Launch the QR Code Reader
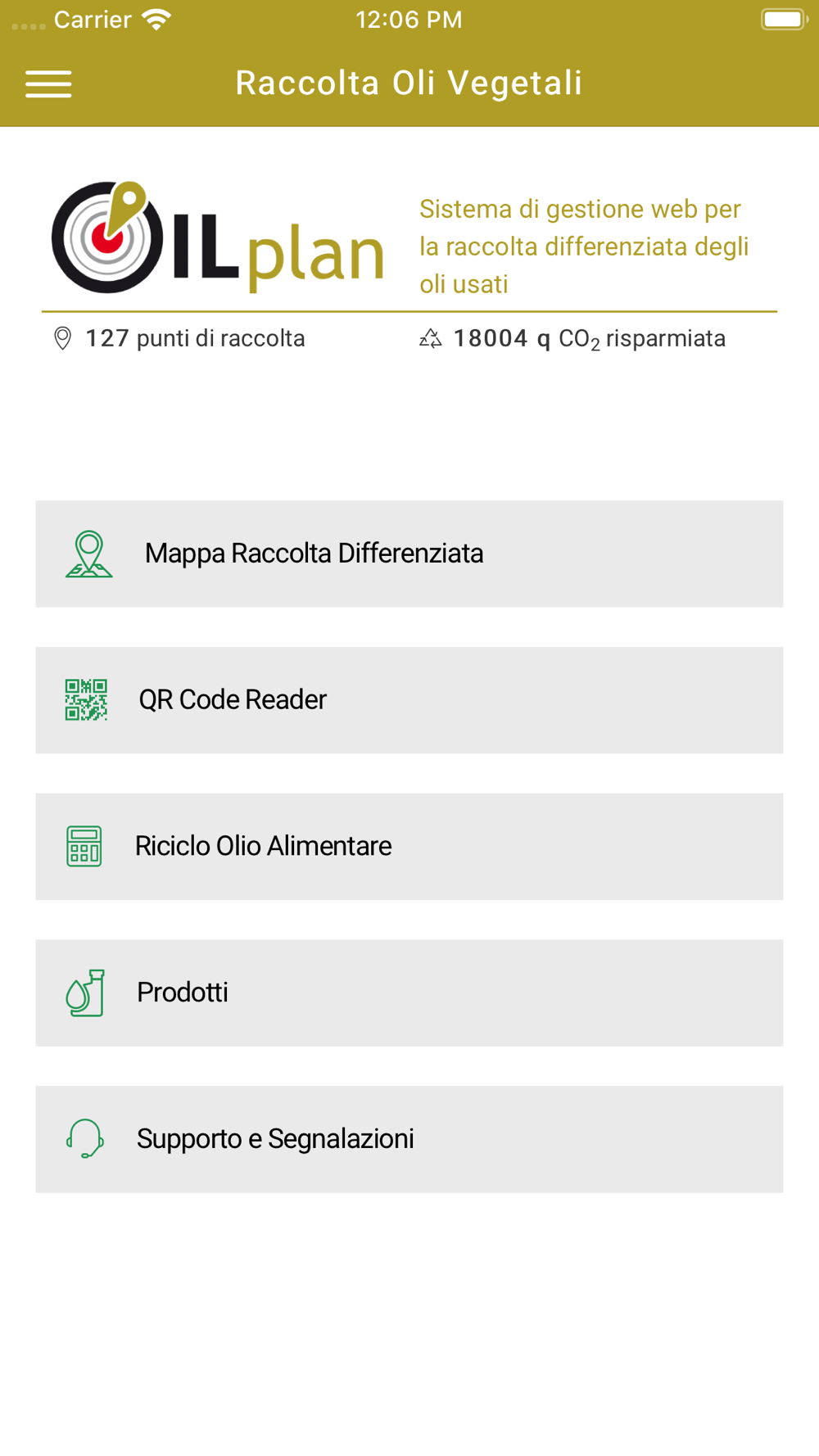Image resolution: width=819 pixels, height=1456 pixels. (x=409, y=700)
